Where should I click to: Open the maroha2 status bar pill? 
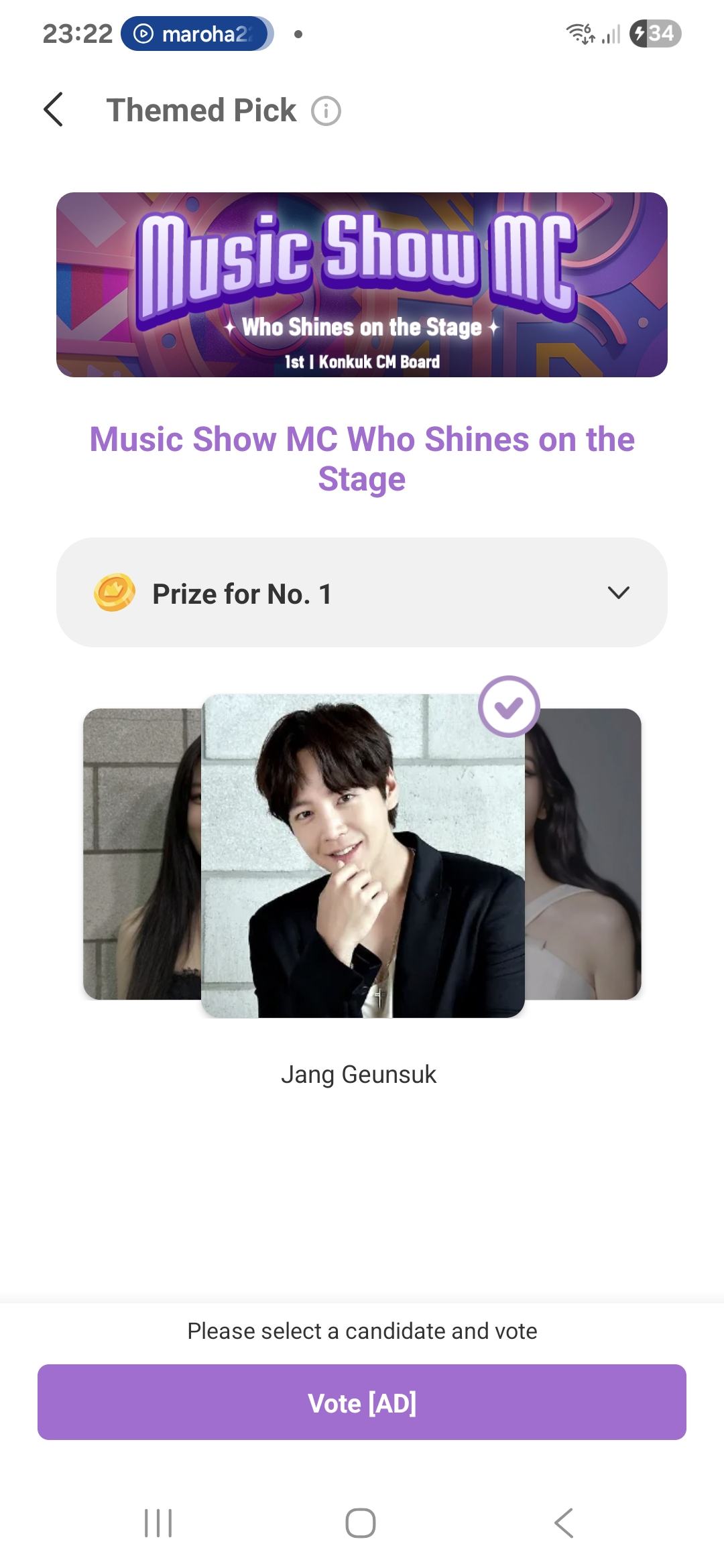(x=197, y=34)
